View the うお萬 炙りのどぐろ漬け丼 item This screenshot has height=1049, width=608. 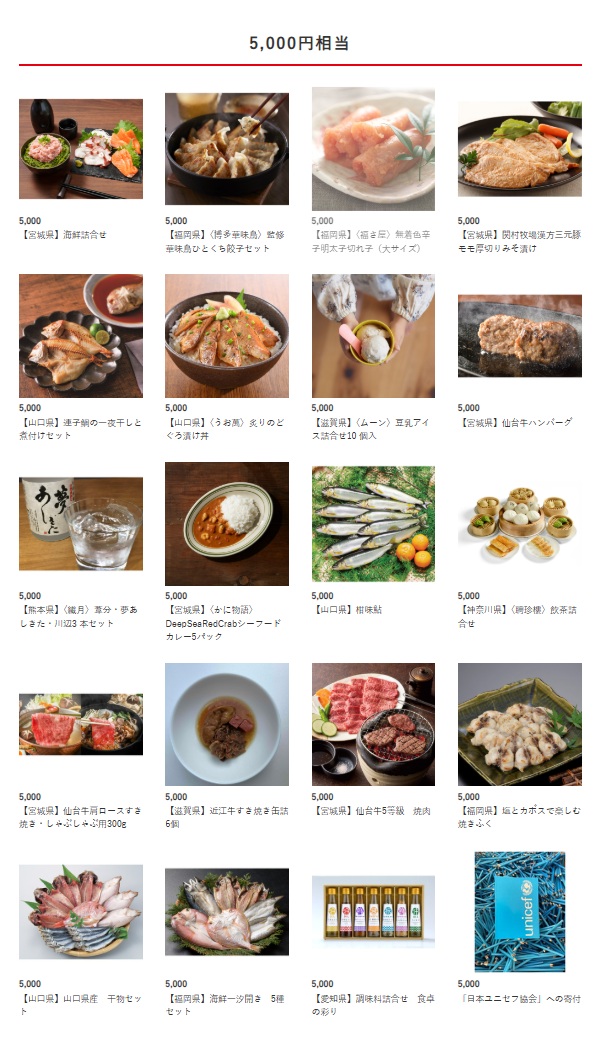[226, 336]
